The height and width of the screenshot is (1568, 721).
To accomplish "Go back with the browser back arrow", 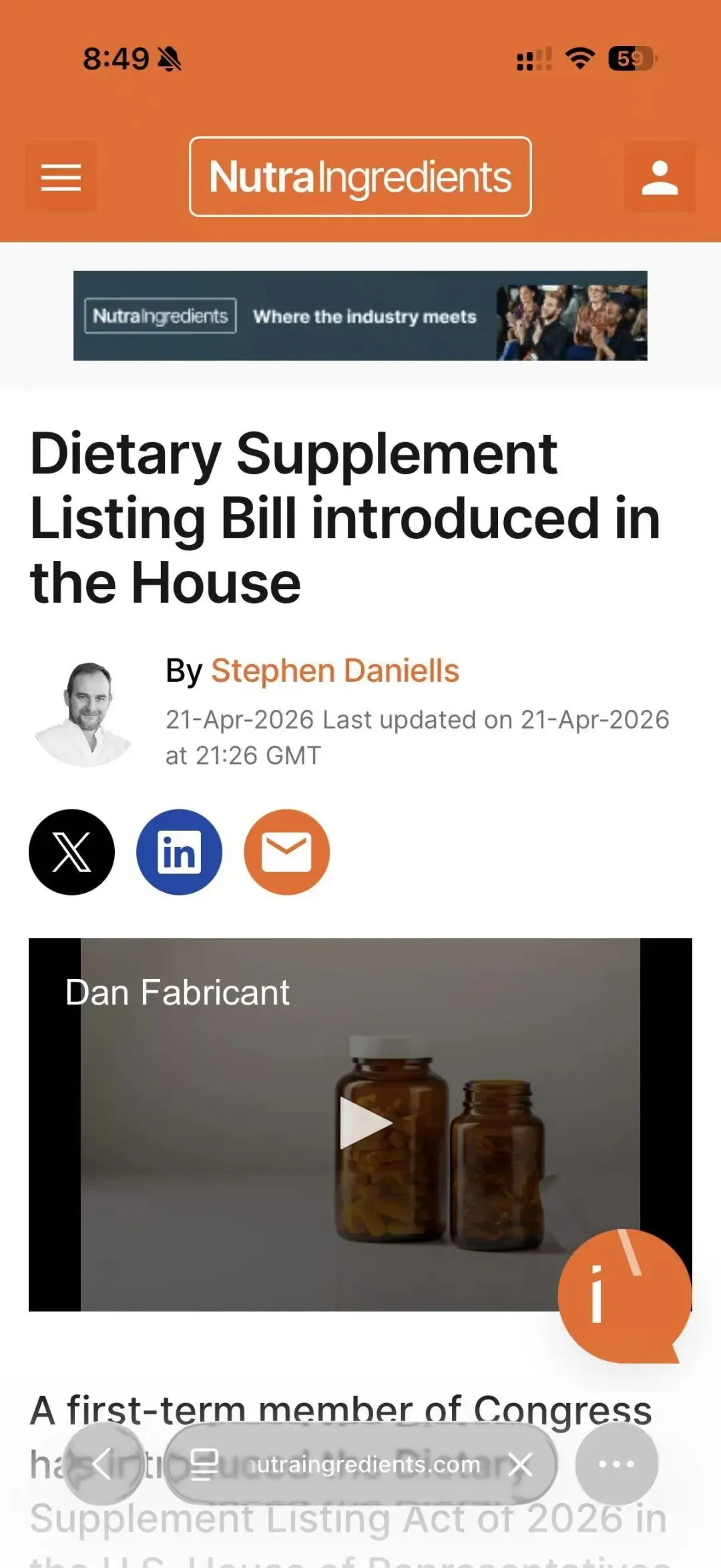I will [102, 1464].
